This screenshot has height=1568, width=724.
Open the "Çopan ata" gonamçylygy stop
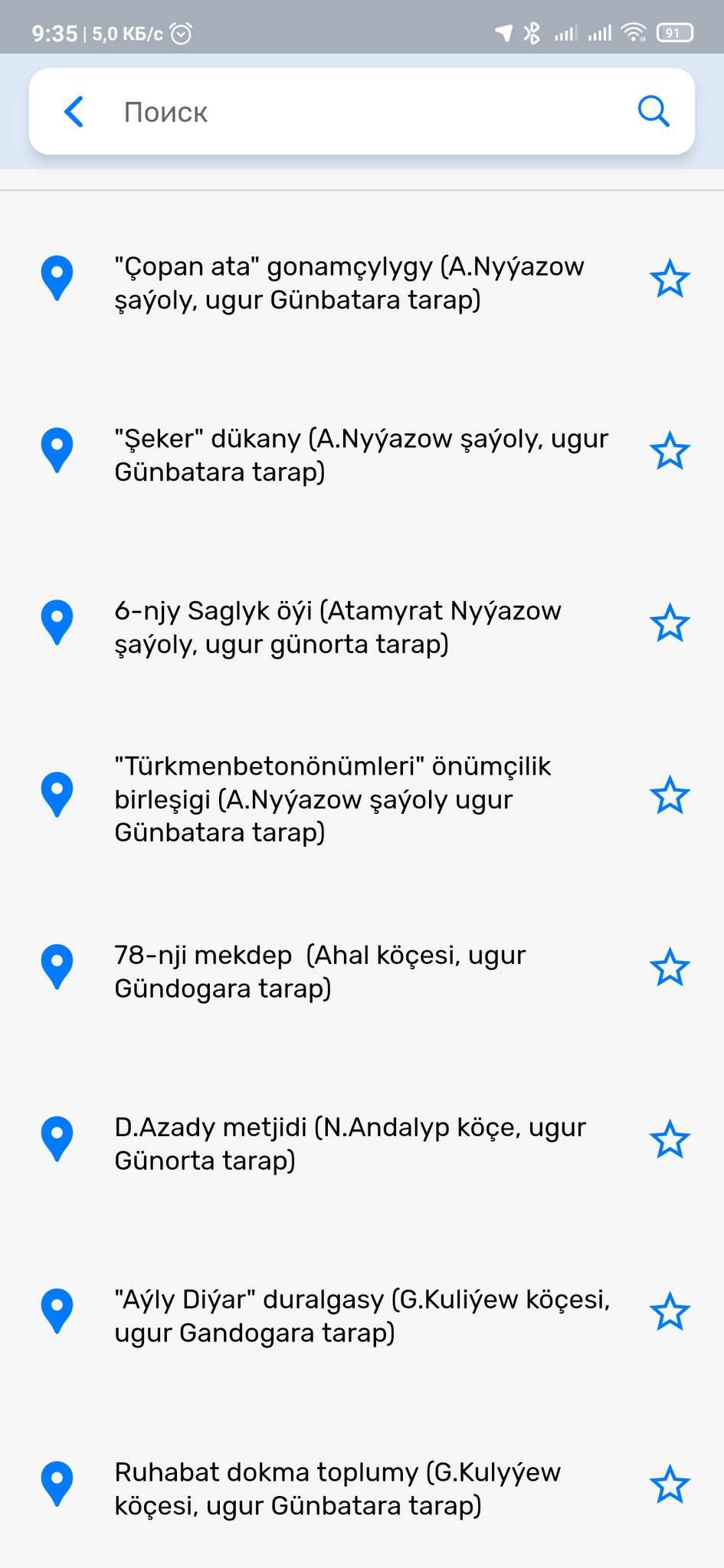pyautogui.click(x=349, y=283)
